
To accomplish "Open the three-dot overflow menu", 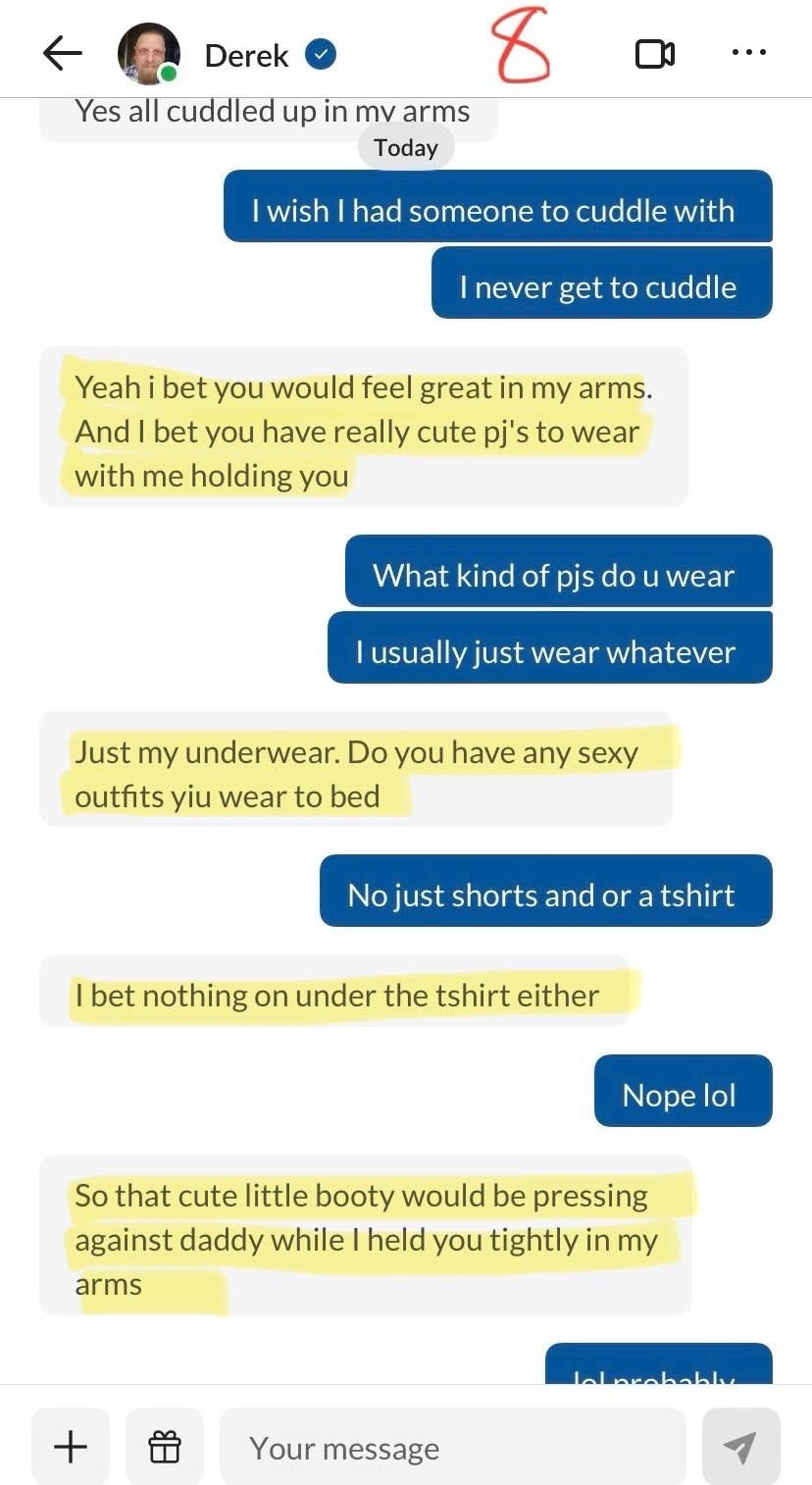I will 749,51.
